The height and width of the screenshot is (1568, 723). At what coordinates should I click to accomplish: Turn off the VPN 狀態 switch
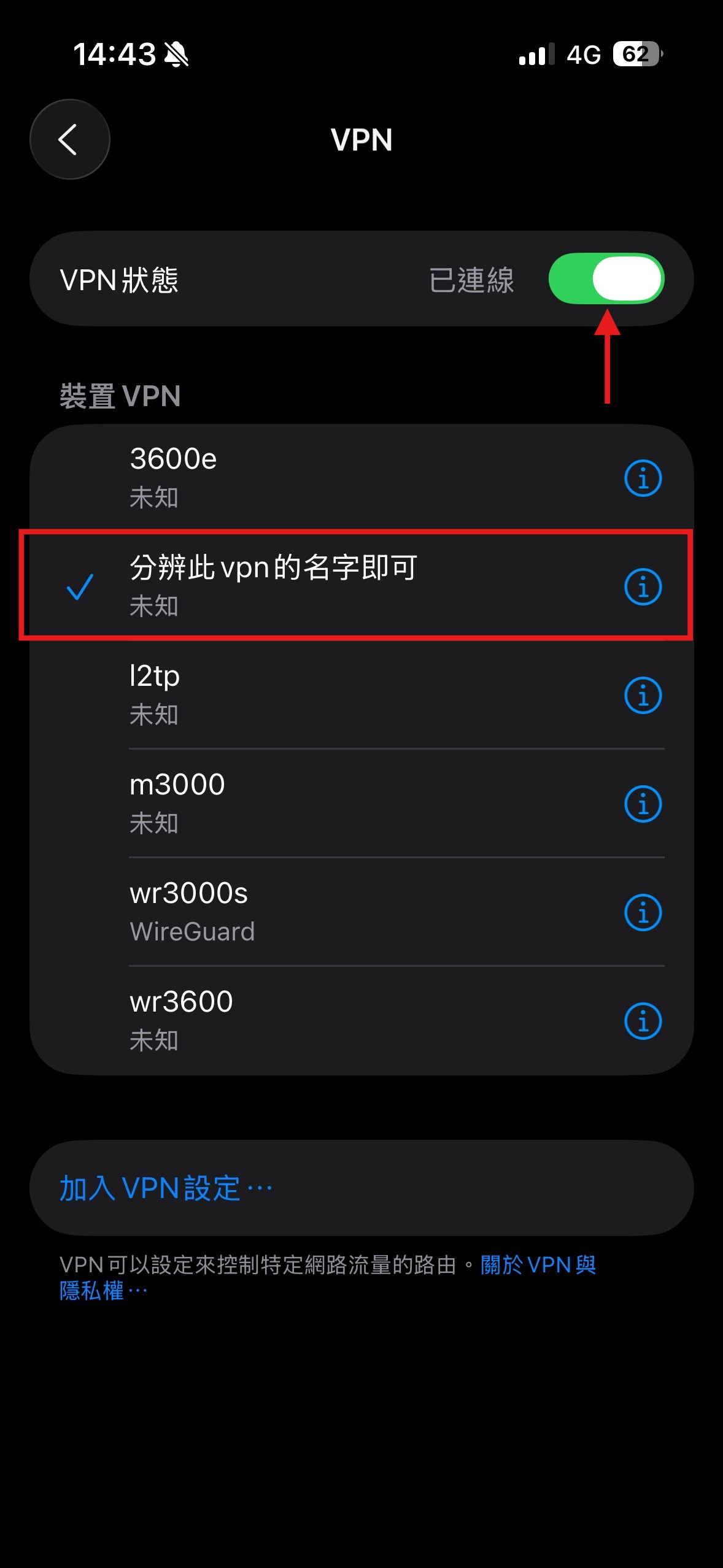tap(606, 279)
